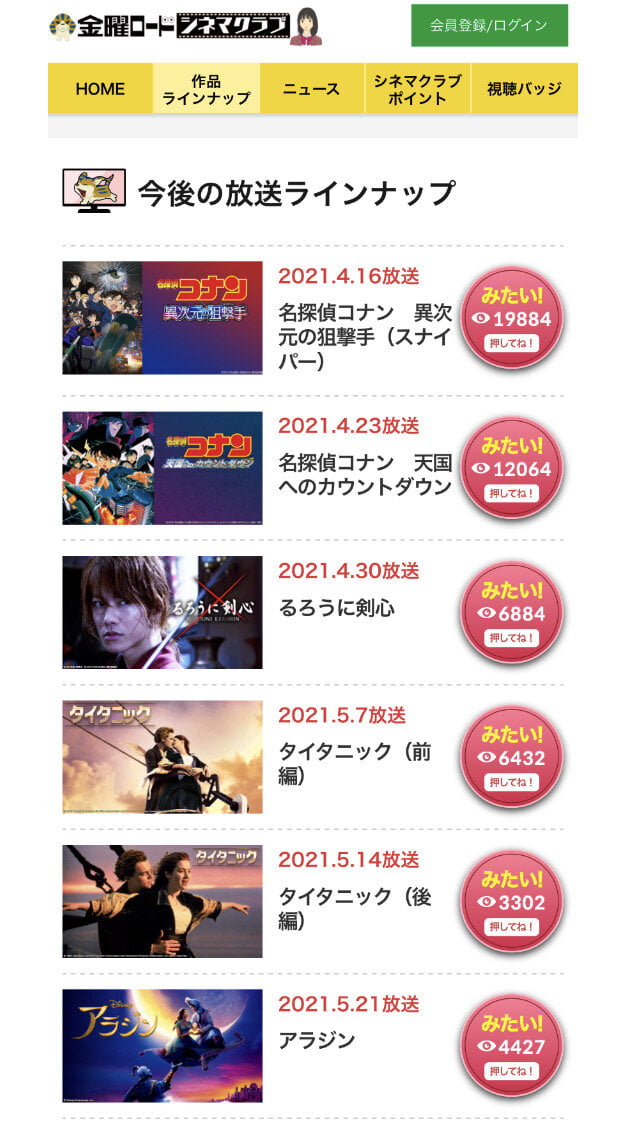Tap みたい! for アラジン
The width and height of the screenshot is (617, 1145).
pos(511,1046)
